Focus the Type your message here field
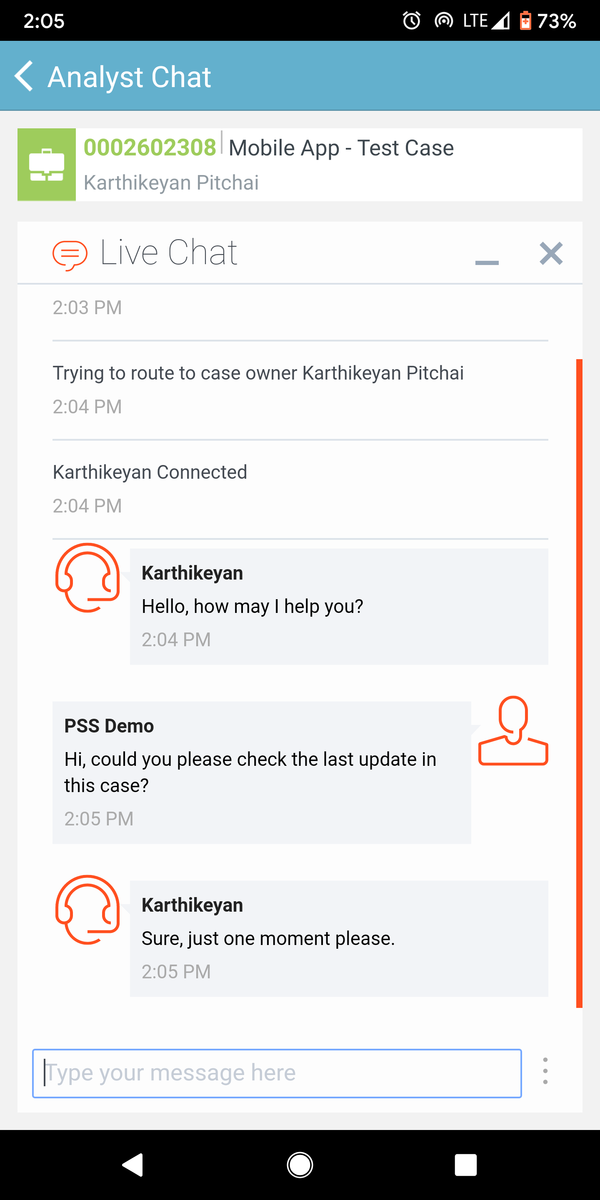This screenshot has width=600, height=1200. (277, 1073)
